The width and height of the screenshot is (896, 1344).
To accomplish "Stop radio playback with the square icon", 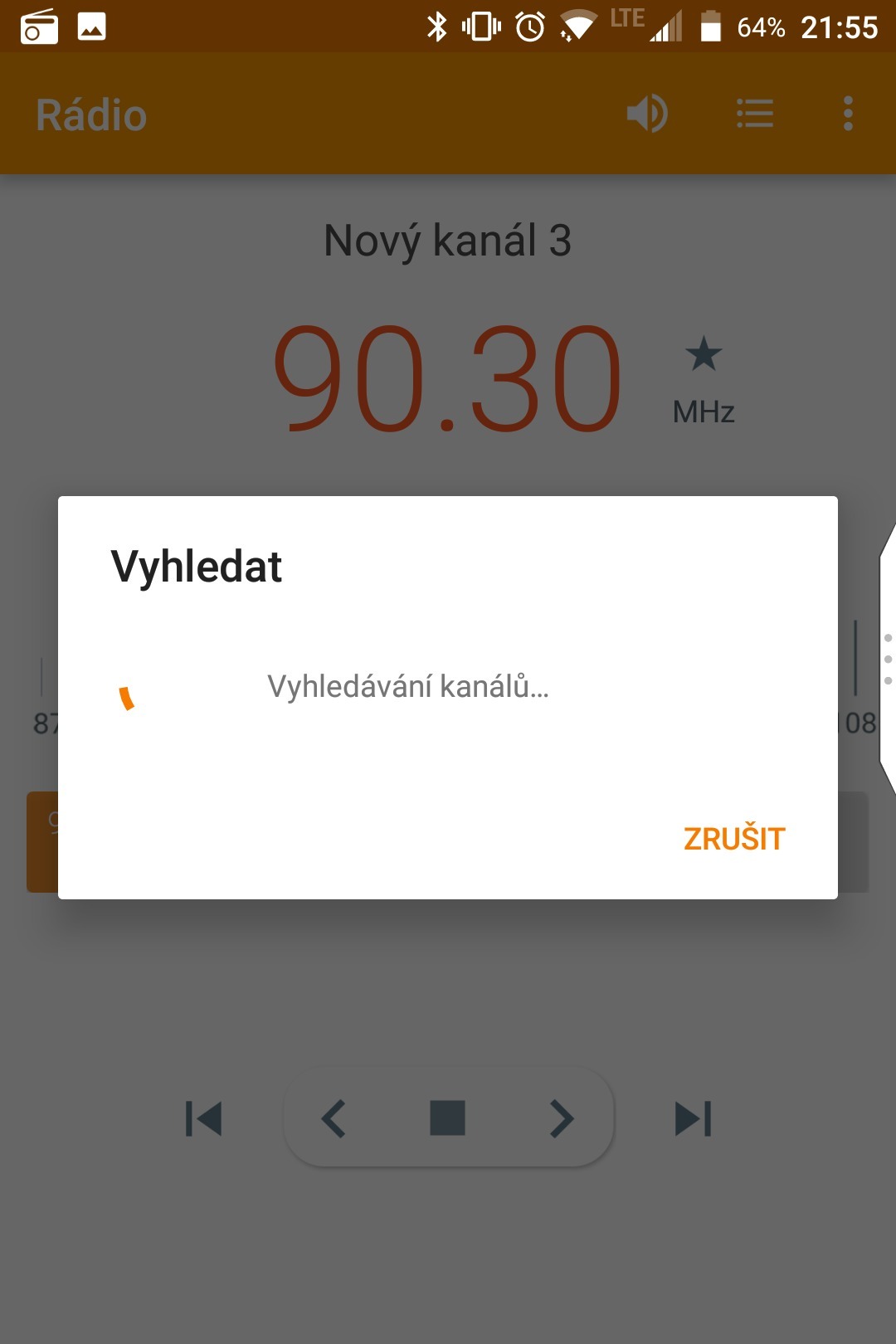I will [x=447, y=1119].
